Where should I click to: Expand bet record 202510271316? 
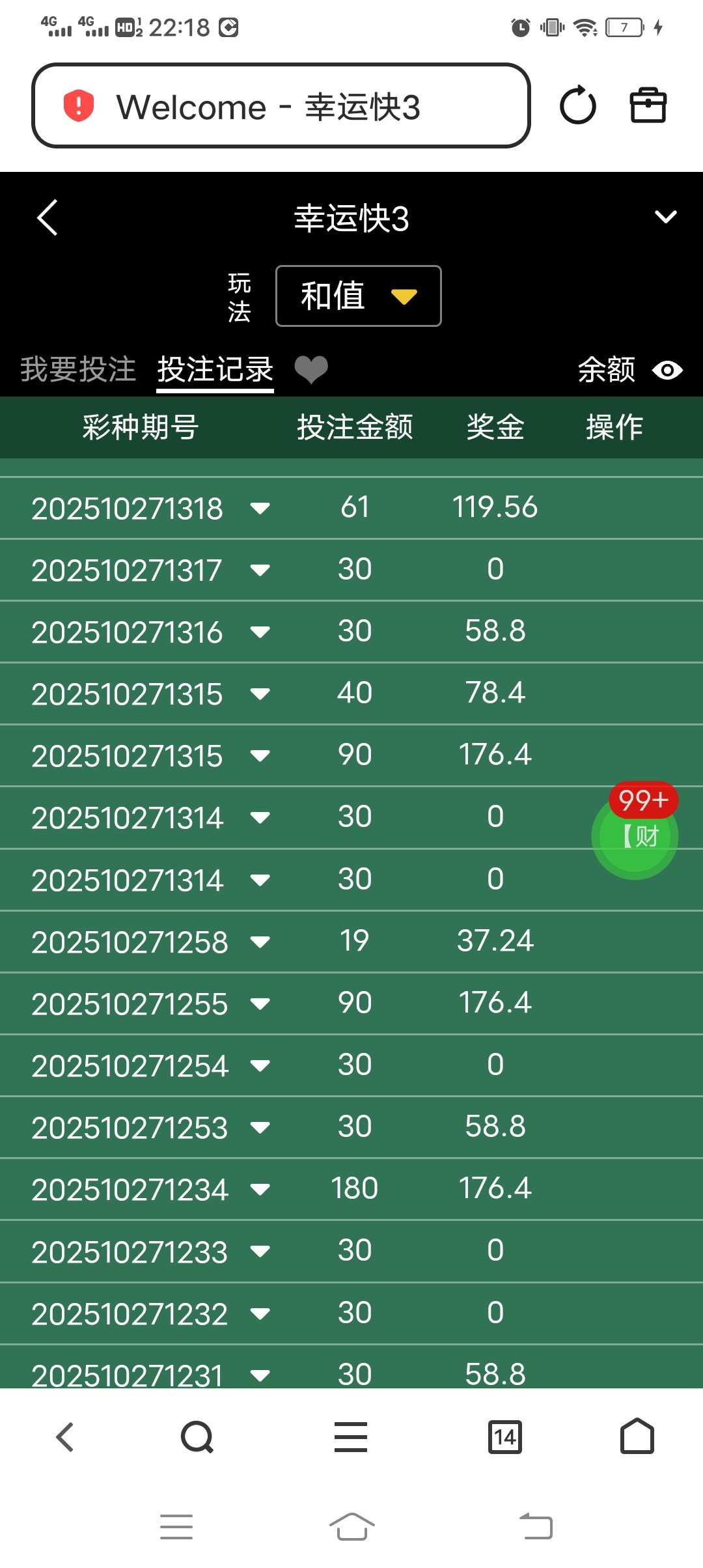coord(260,632)
